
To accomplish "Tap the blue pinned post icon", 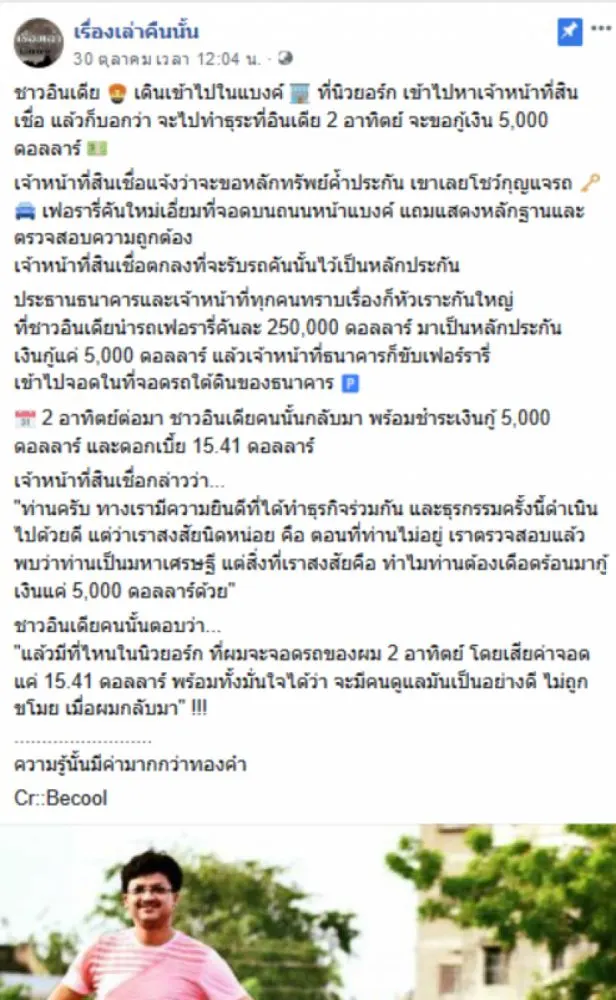I will 569,32.
